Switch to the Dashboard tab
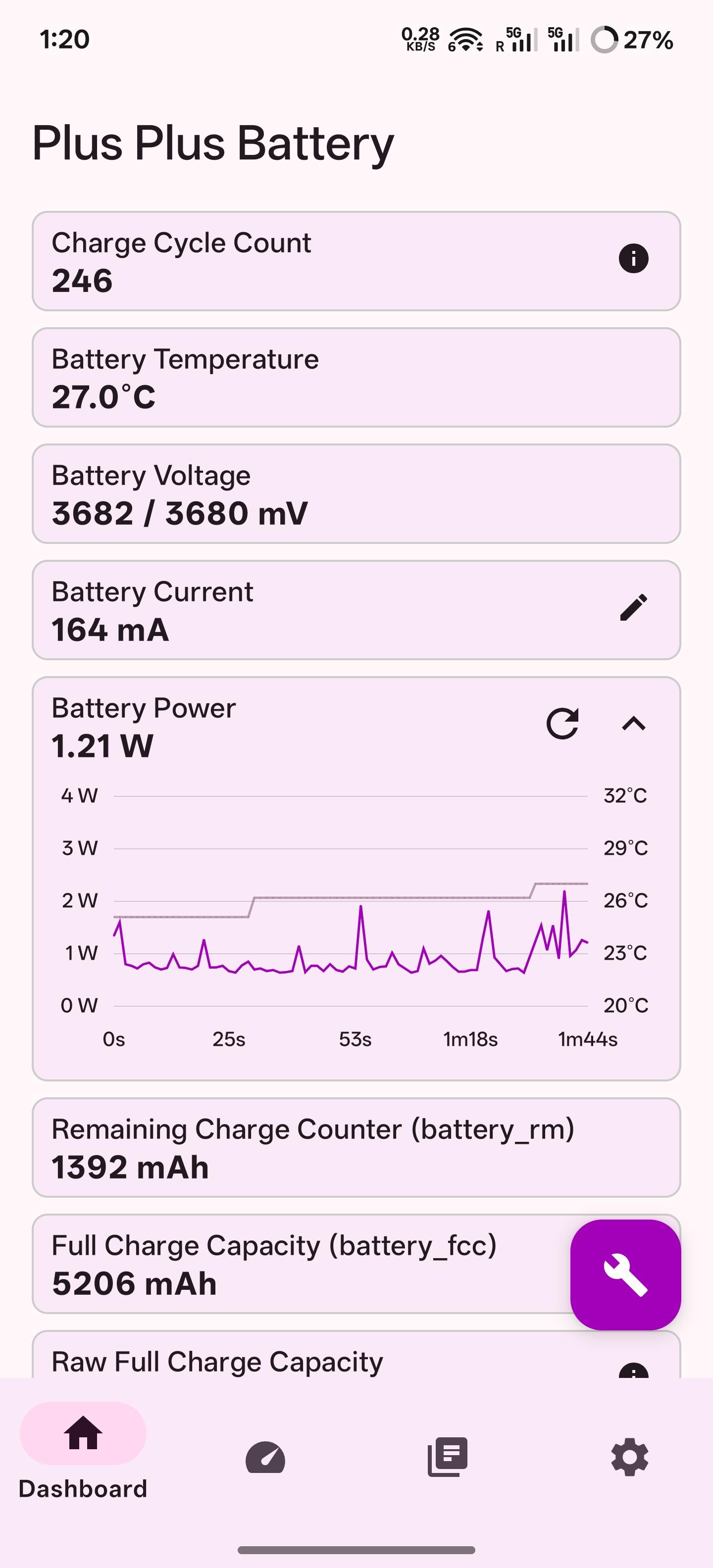713x1568 pixels. coord(83,1451)
